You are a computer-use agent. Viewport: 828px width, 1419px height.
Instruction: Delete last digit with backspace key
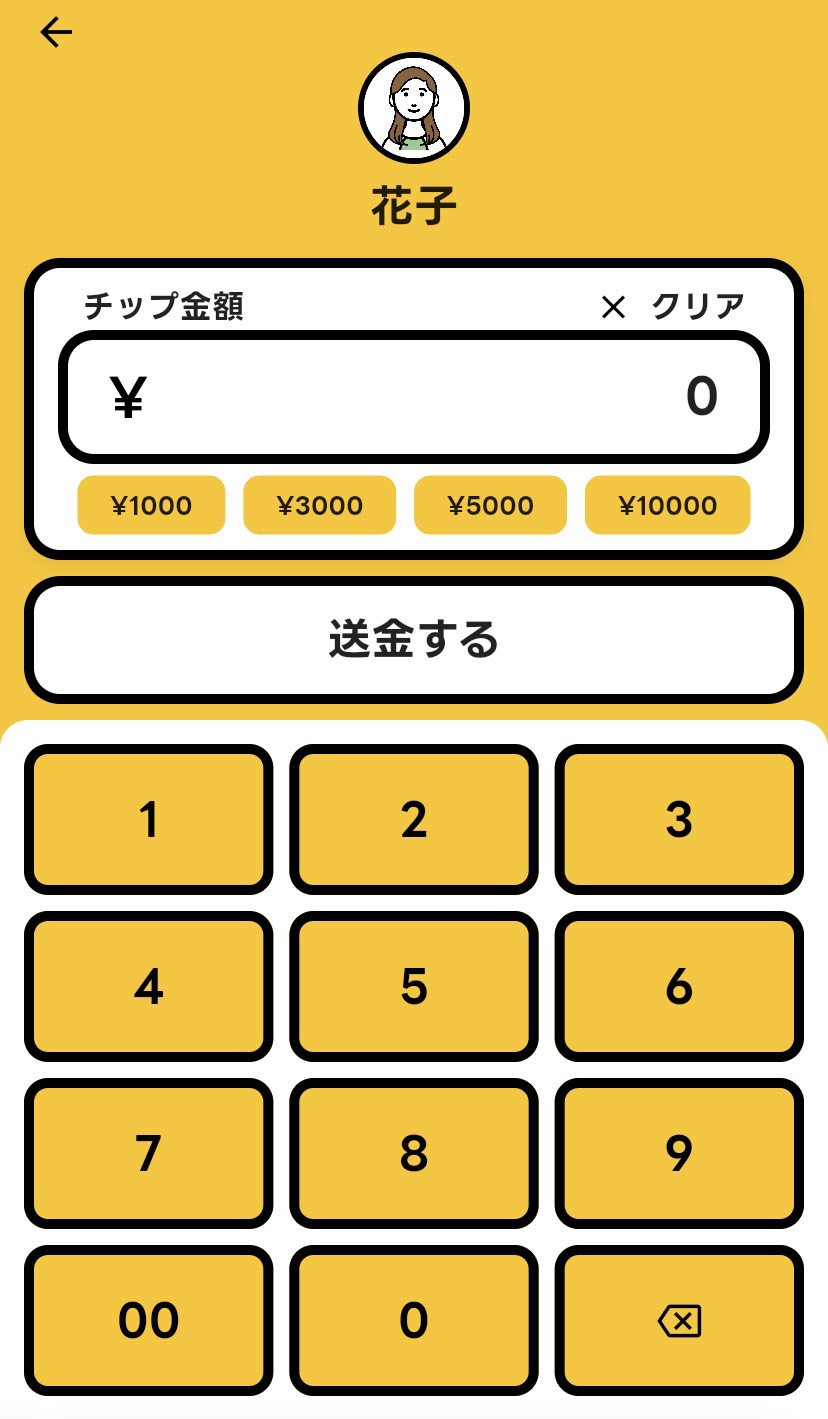679,1321
